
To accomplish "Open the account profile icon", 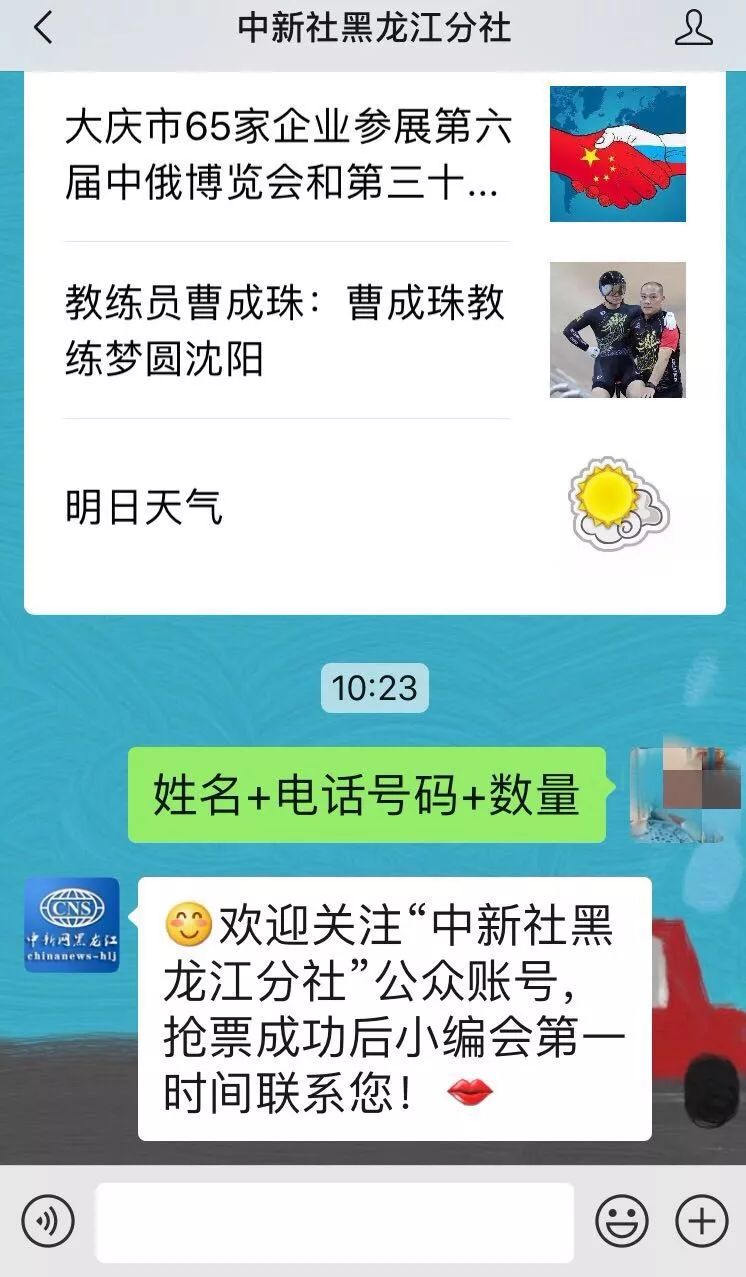I will click(x=693, y=28).
